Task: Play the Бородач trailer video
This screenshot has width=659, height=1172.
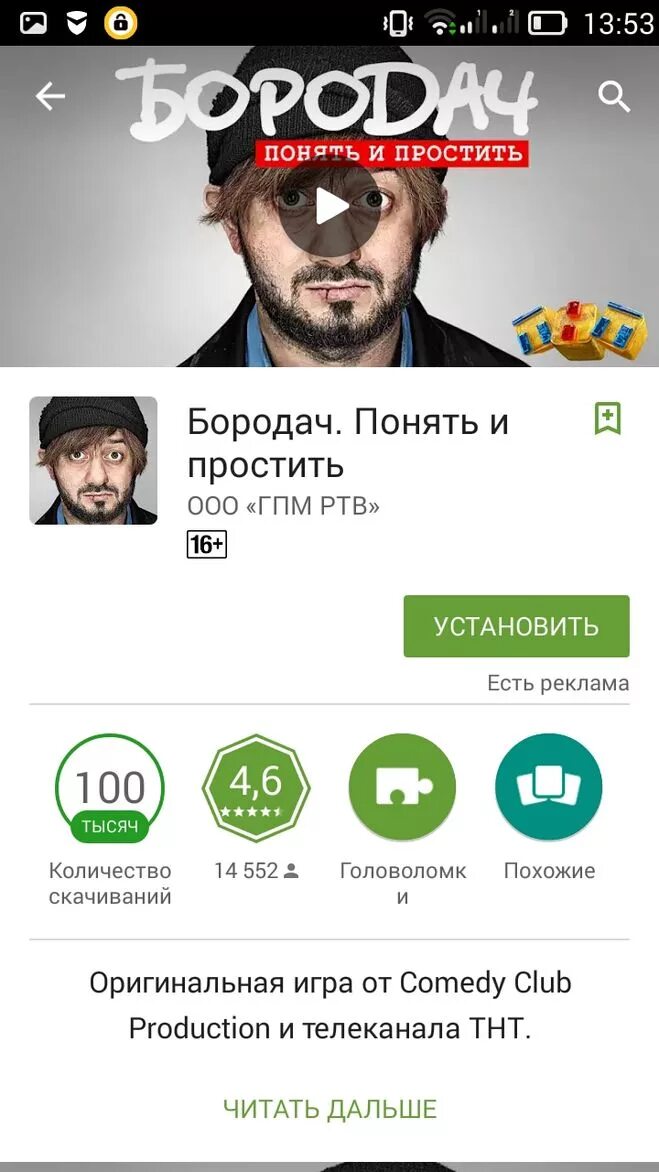Action: click(331, 206)
